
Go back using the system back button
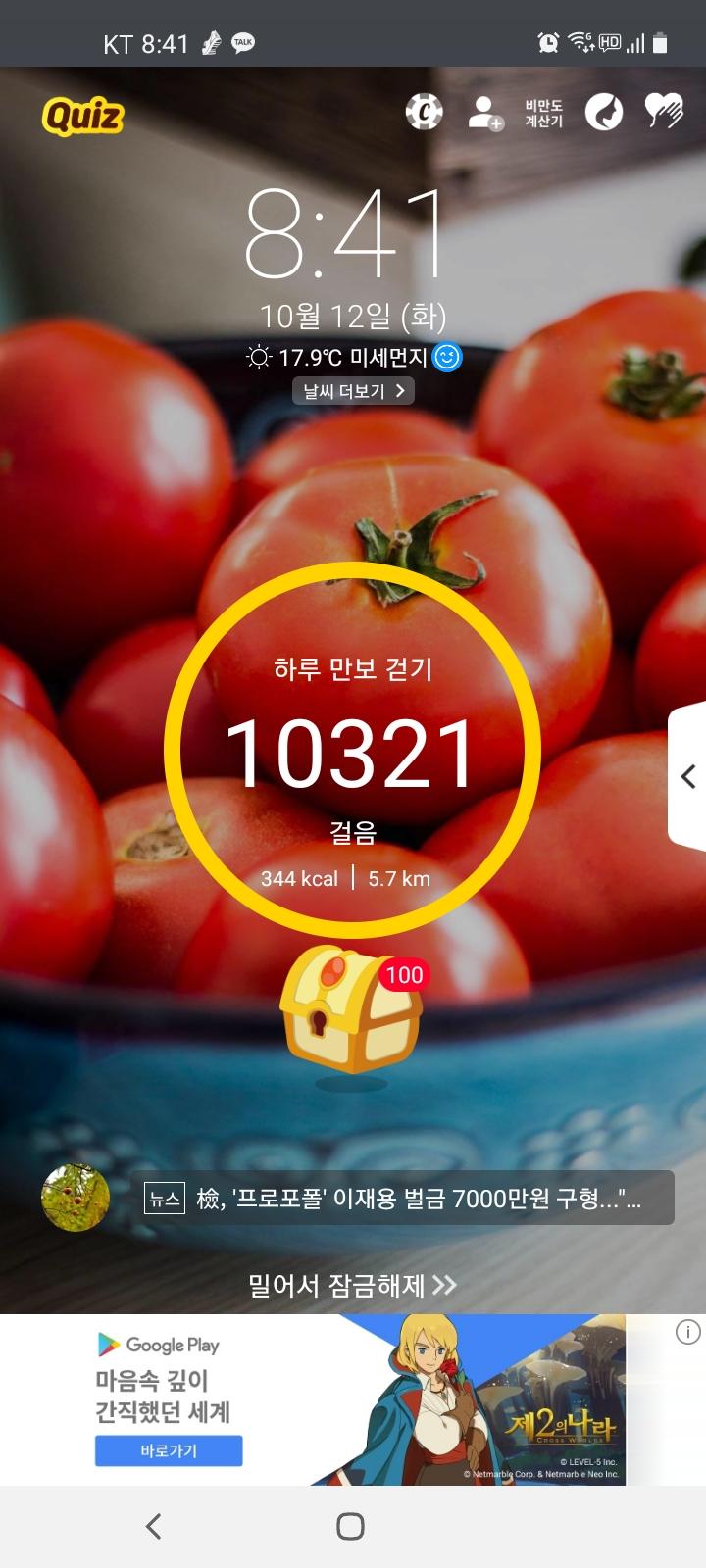pyautogui.click(x=153, y=1526)
